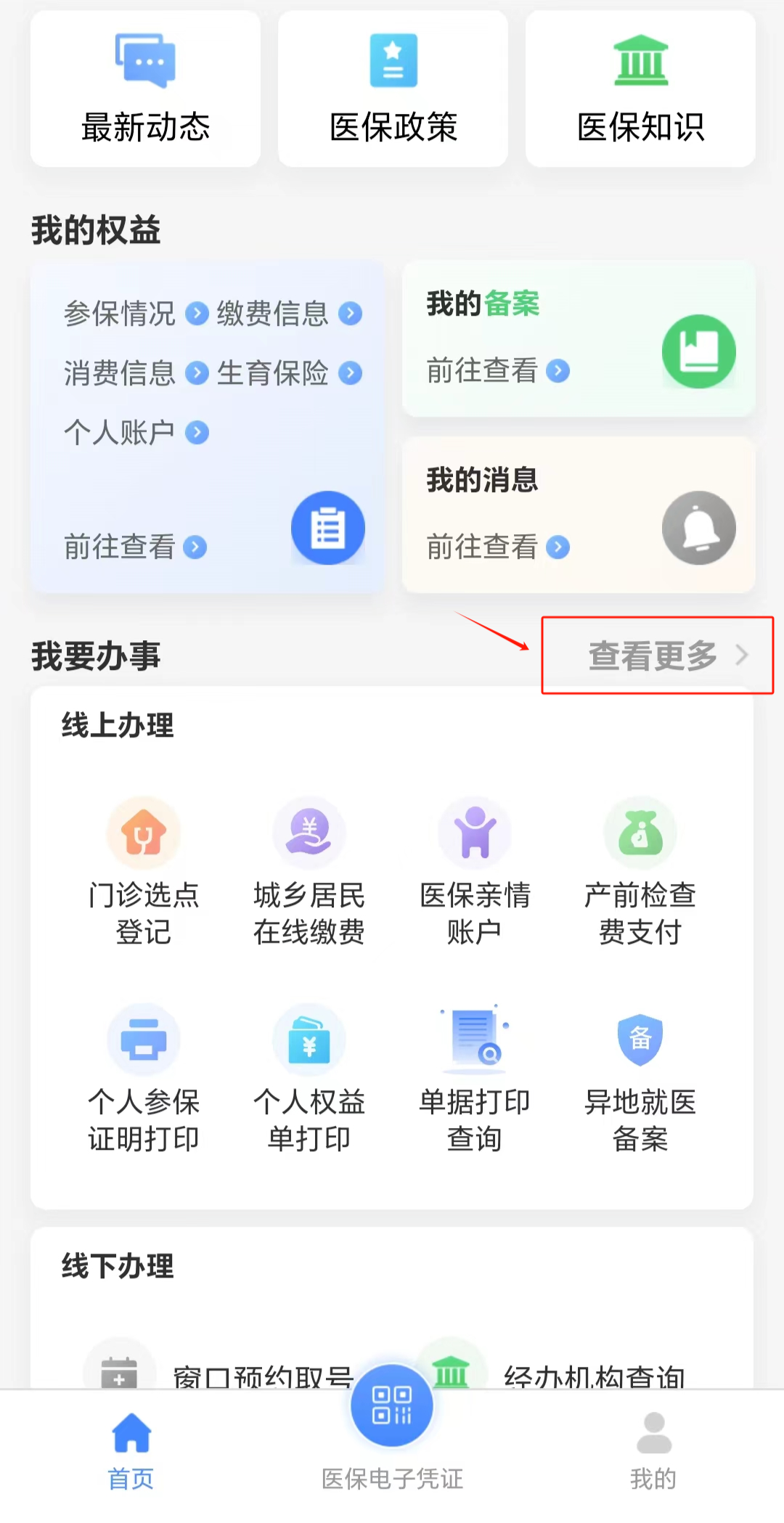Click the 我的消息 bell icon
Image resolution: width=784 pixels, height=1523 pixels.
(698, 528)
